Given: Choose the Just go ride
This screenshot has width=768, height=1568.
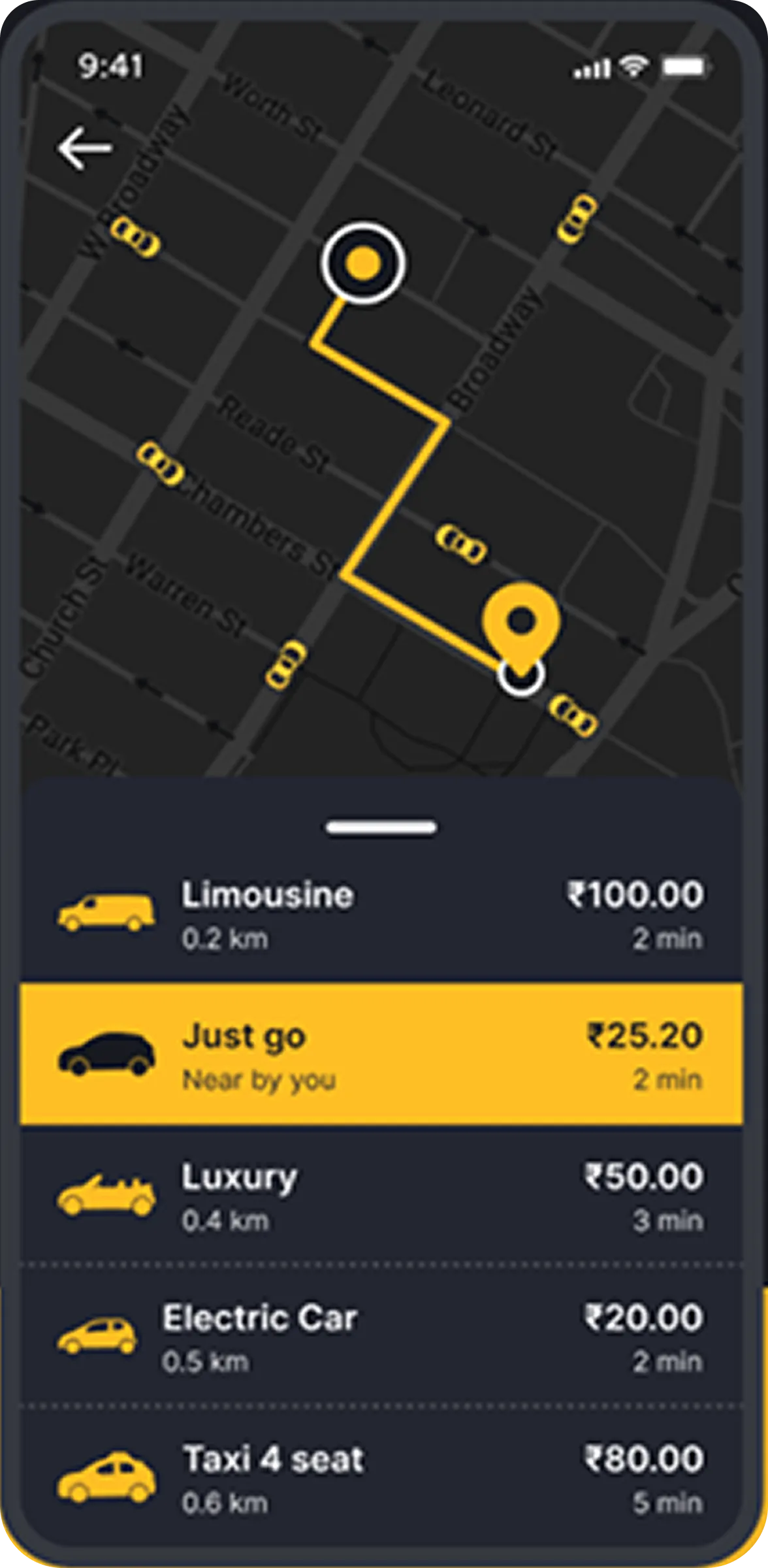Looking at the screenshot, I should point(381,1054).
